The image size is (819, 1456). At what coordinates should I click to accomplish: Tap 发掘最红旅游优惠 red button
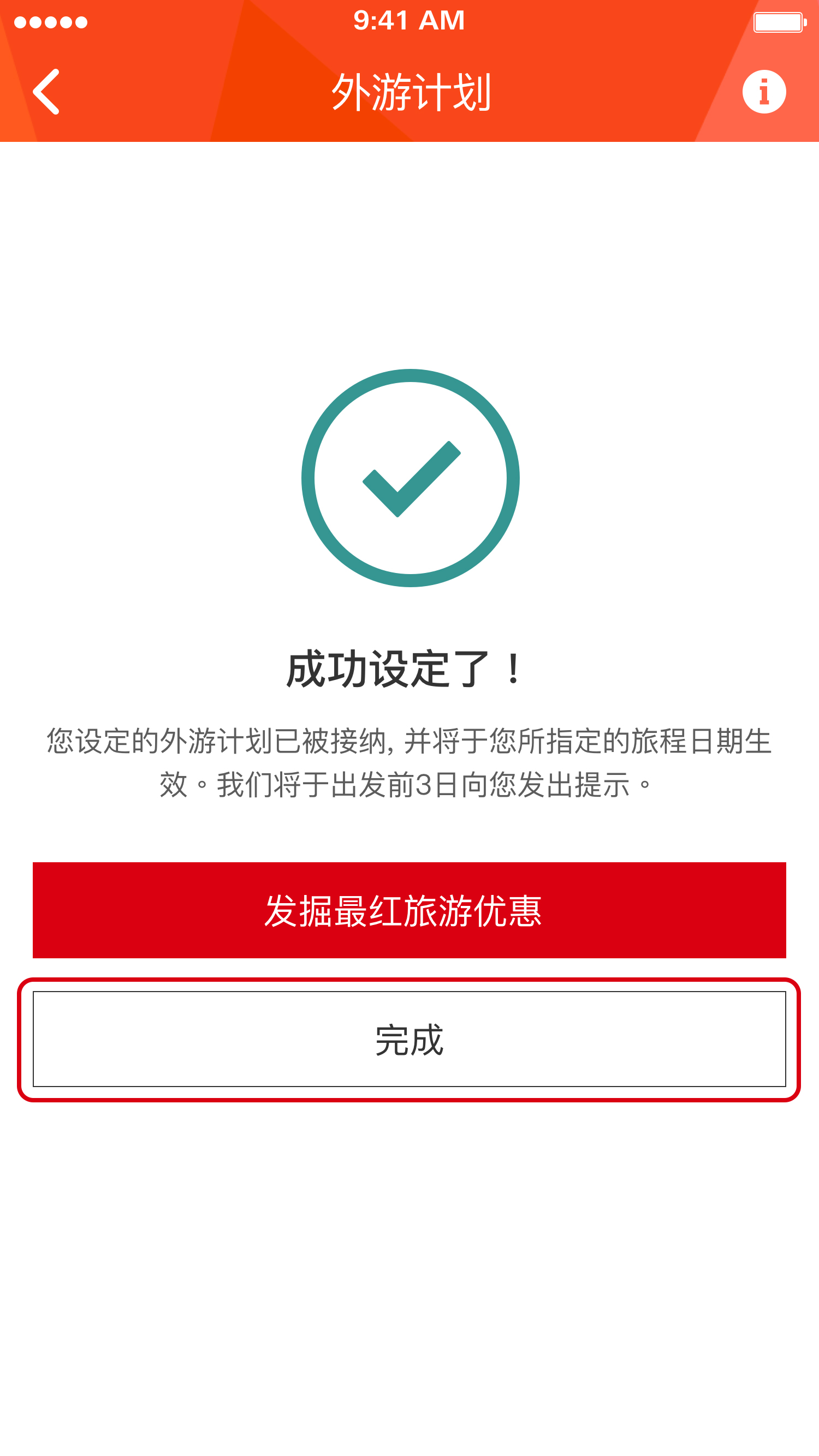(x=409, y=910)
